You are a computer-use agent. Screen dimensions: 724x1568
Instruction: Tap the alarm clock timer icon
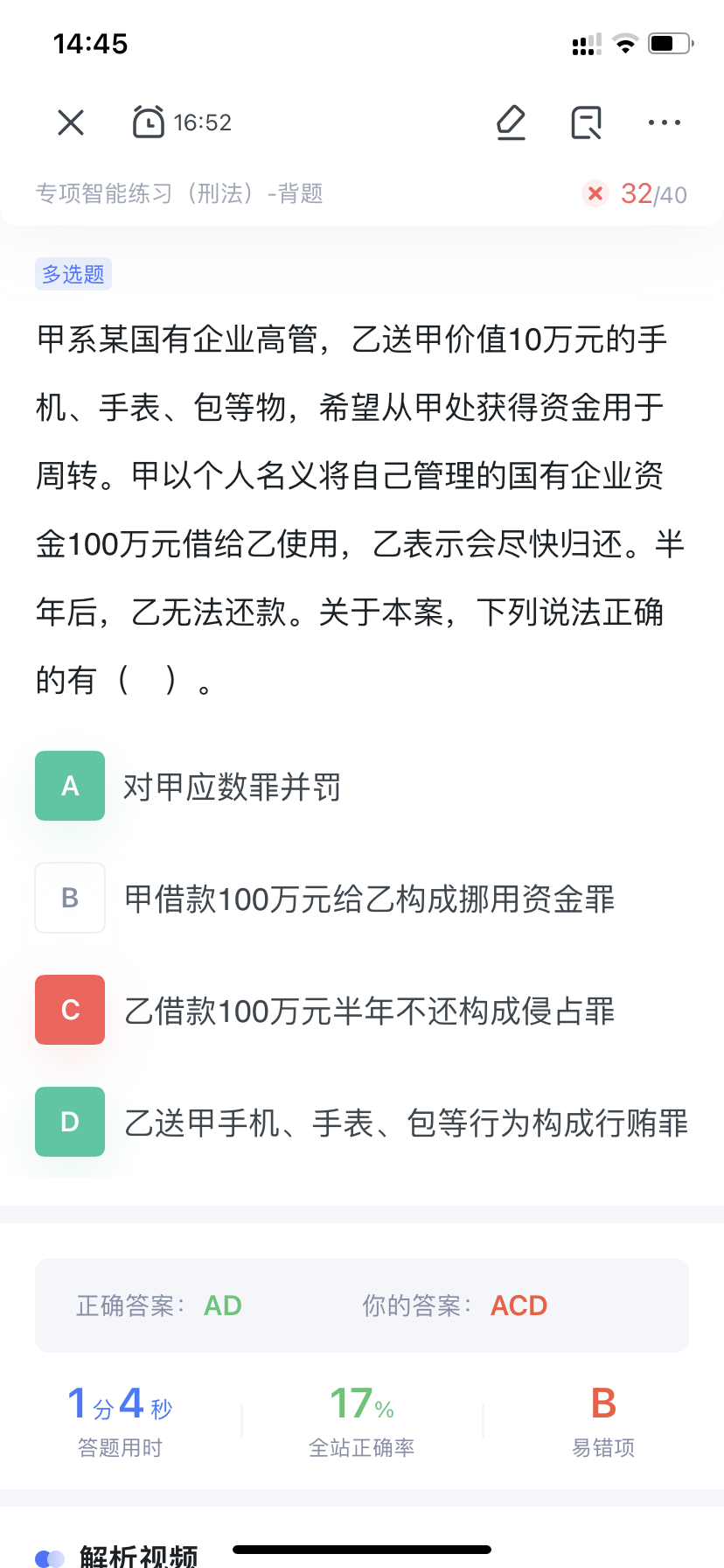149,122
